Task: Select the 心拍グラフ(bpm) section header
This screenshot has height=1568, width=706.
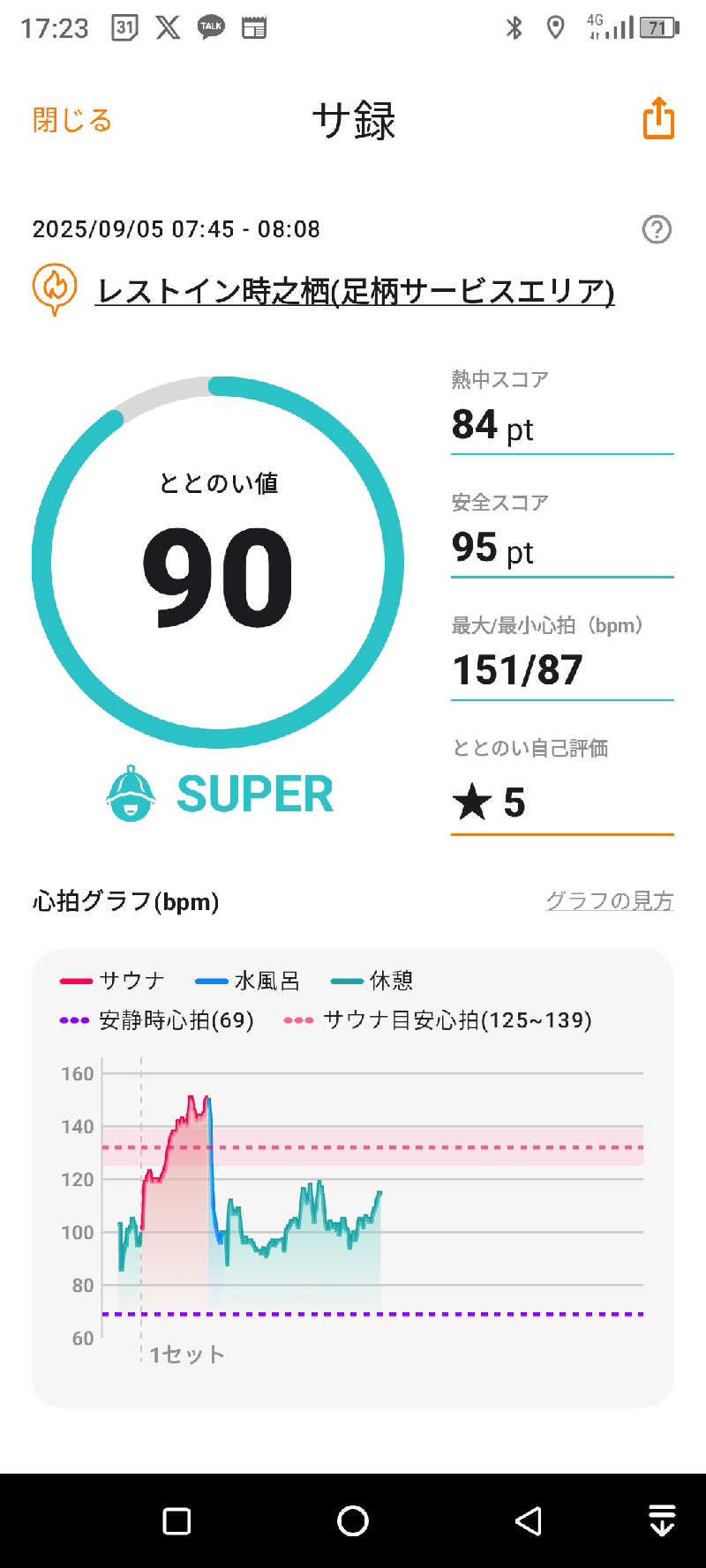Action: coord(124,902)
